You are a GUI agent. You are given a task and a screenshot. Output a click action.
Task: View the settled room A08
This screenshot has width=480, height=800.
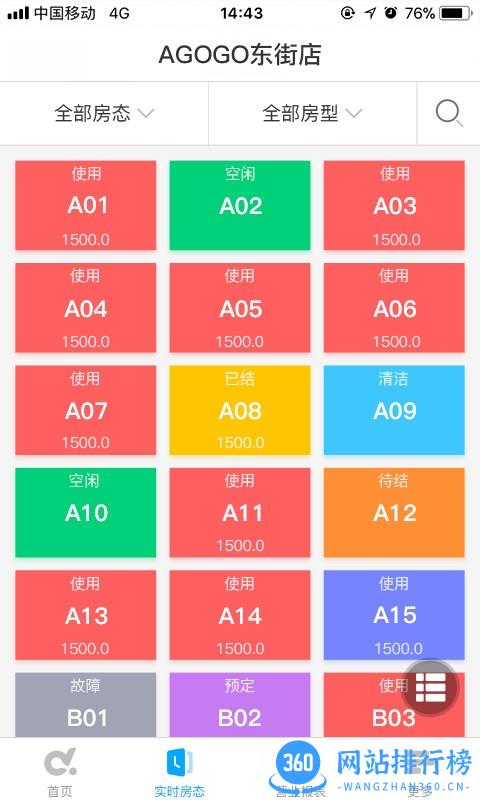click(240, 410)
